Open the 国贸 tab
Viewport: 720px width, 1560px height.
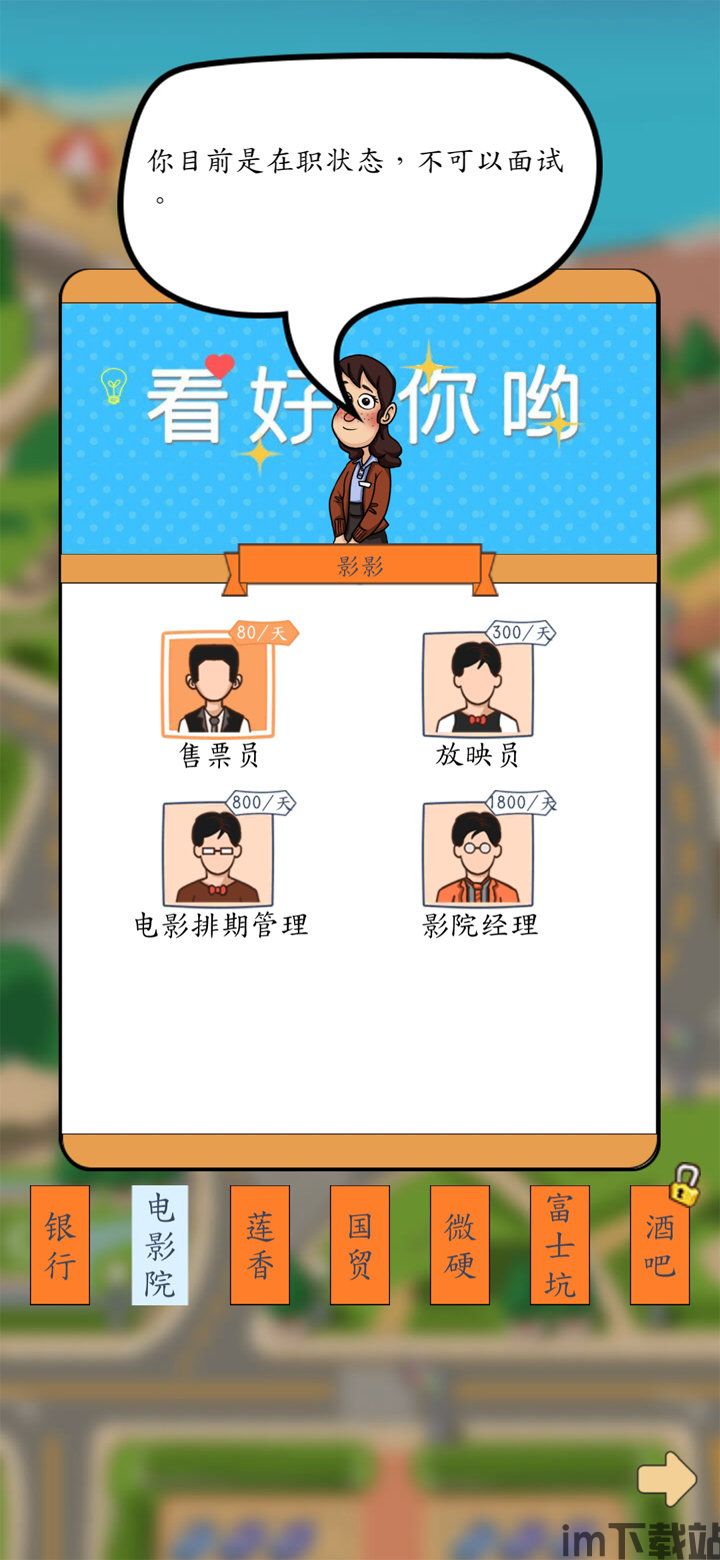tap(360, 1245)
